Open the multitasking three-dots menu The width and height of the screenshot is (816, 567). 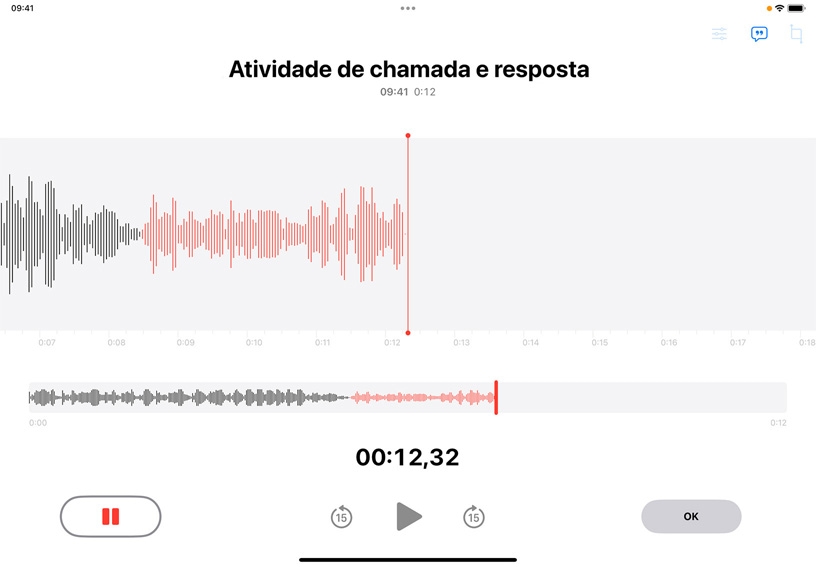click(408, 8)
